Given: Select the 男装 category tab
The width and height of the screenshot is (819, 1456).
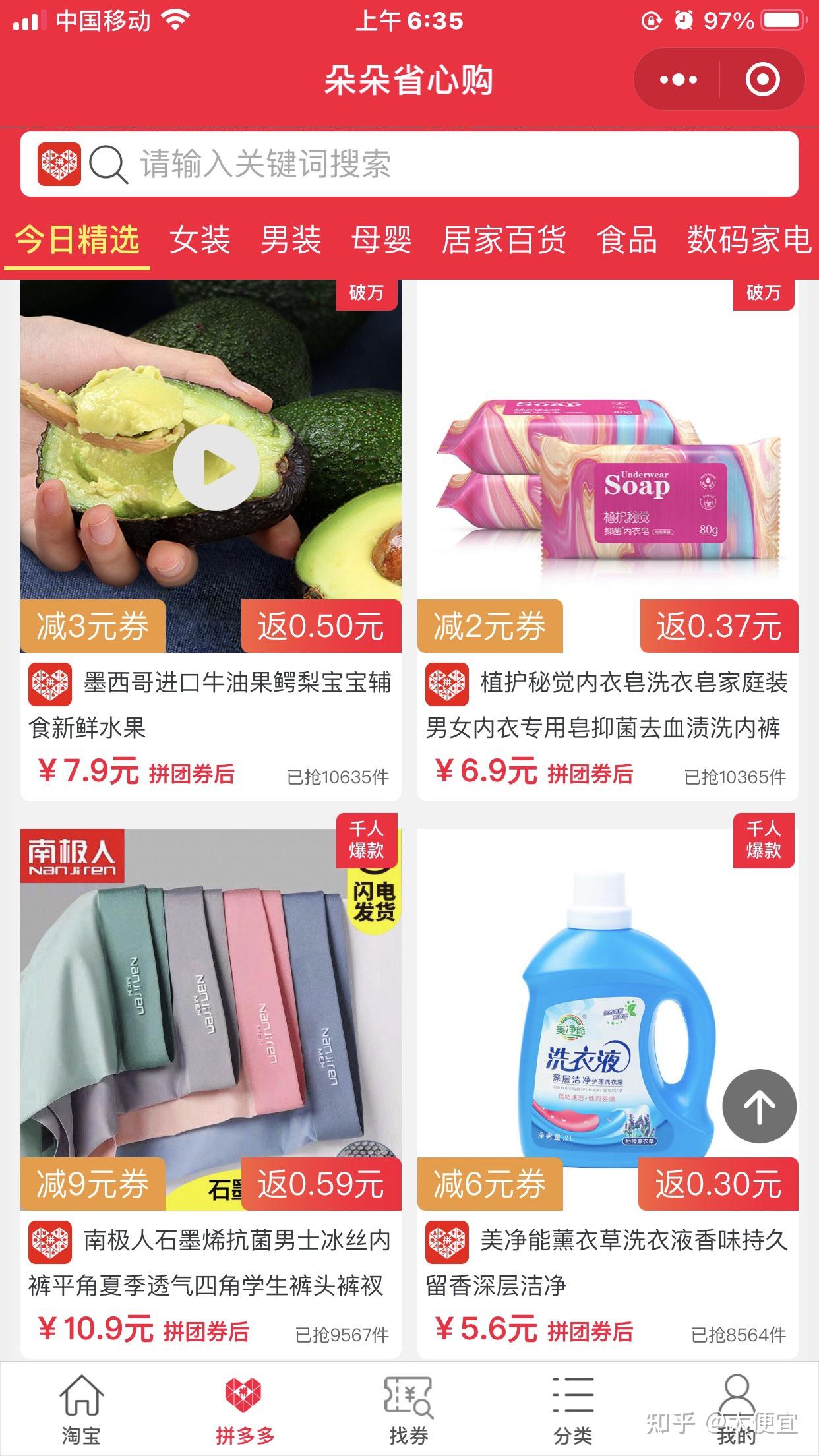Looking at the screenshot, I should tap(291, 239).
